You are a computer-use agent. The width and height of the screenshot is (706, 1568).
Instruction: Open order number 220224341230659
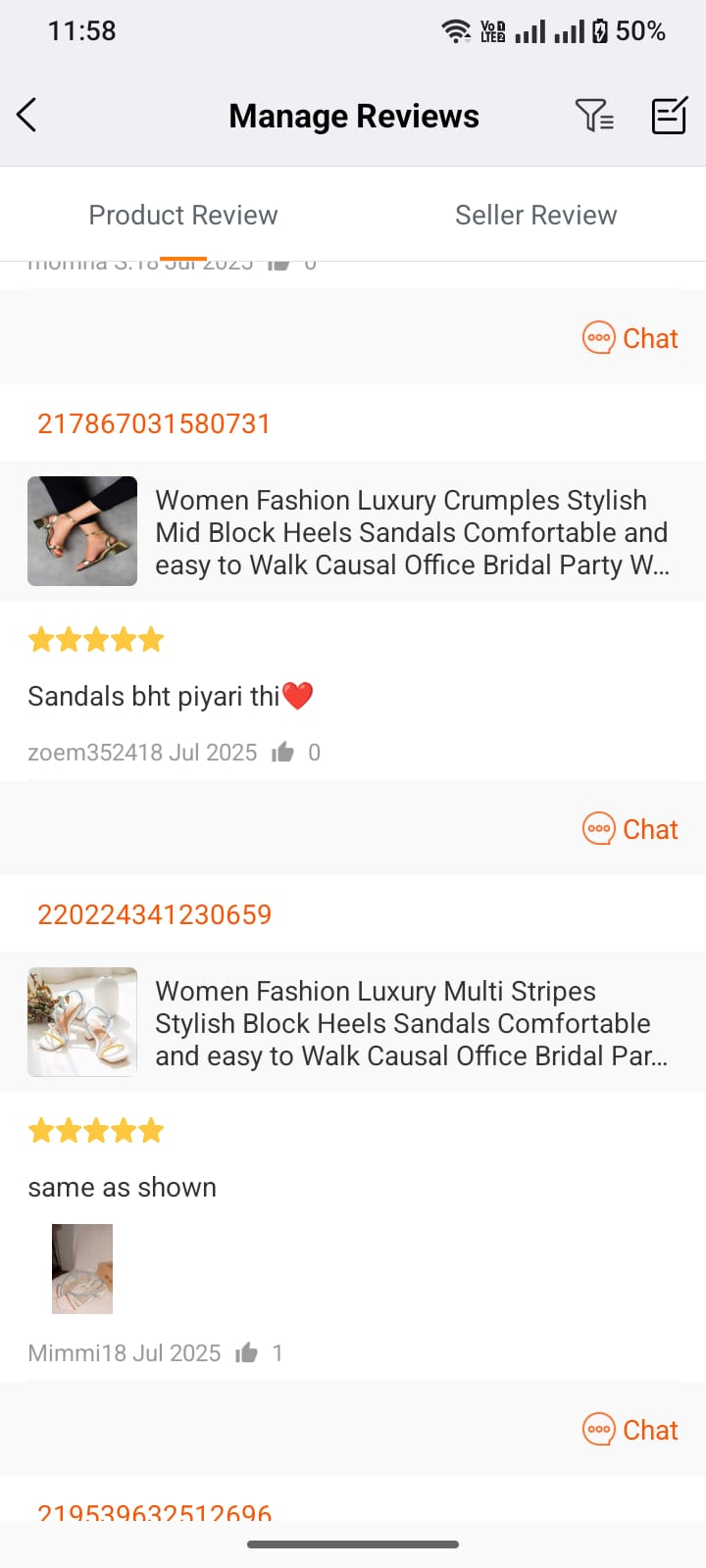coord(154,914)
